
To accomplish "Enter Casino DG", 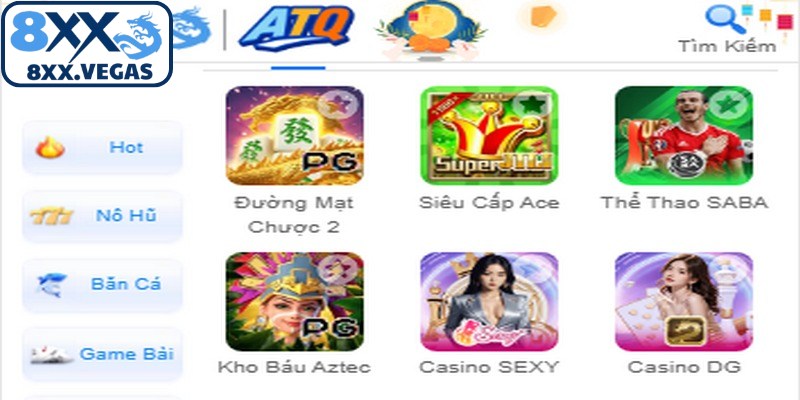I will (x=684, y=302).
